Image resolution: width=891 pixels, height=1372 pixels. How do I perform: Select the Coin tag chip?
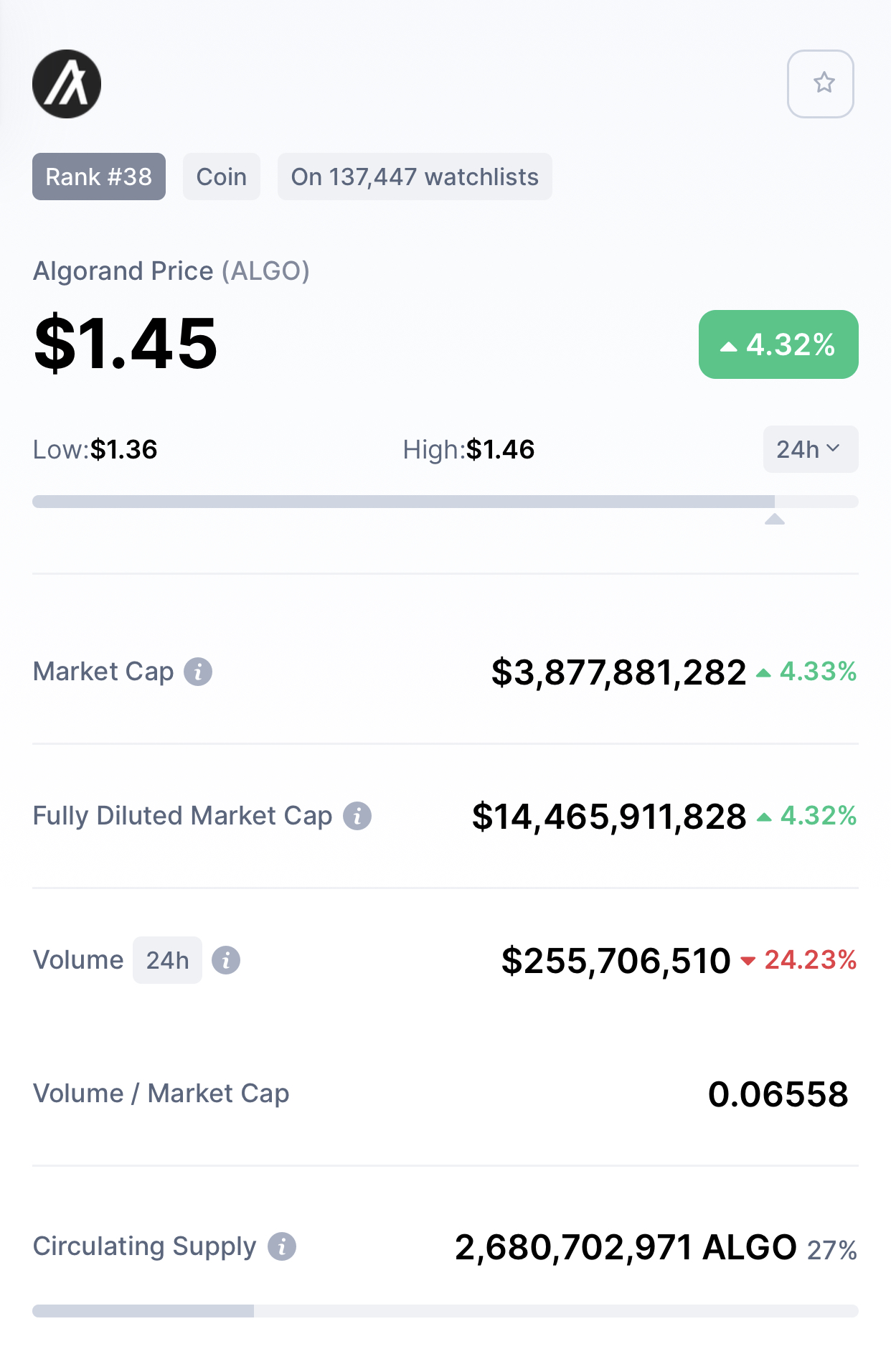point(221,177)
